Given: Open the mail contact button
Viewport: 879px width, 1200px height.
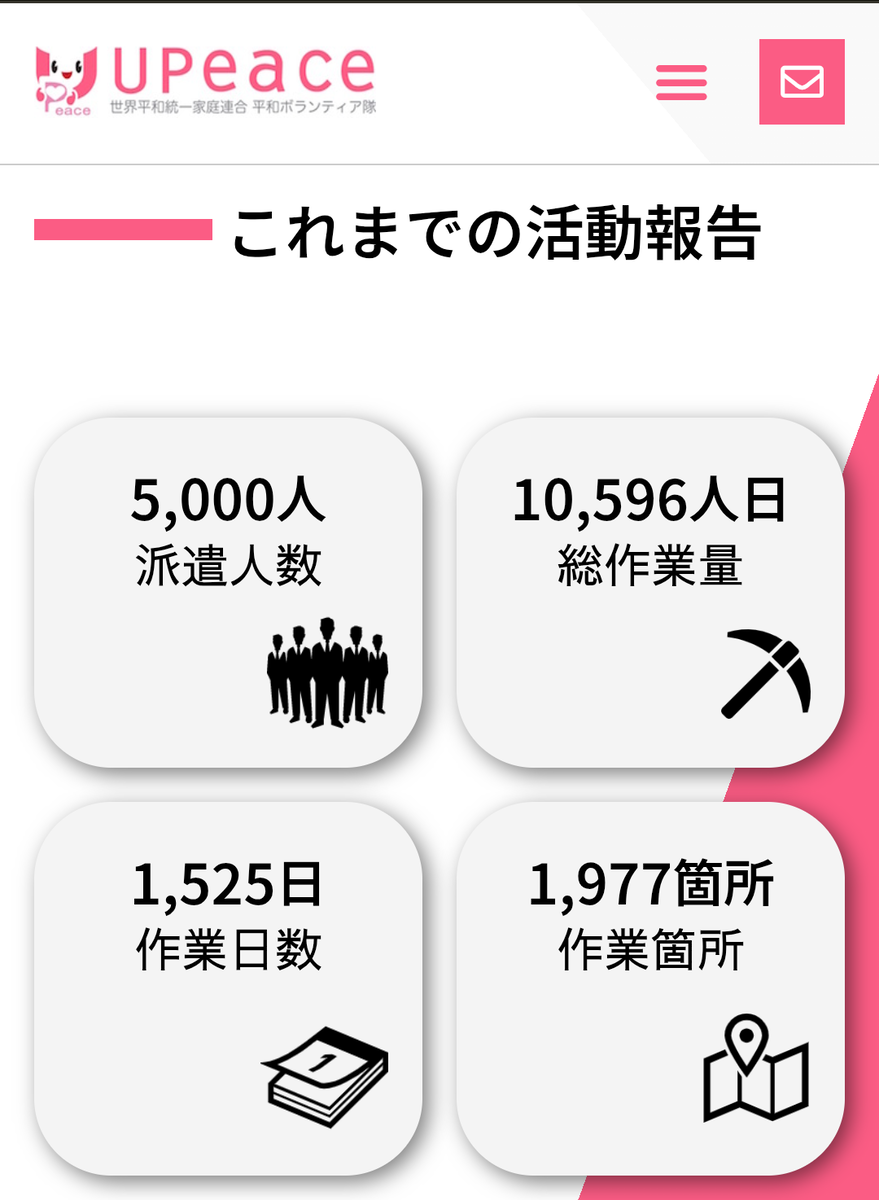Looking at the screenshot, I should tap(801, 82).
